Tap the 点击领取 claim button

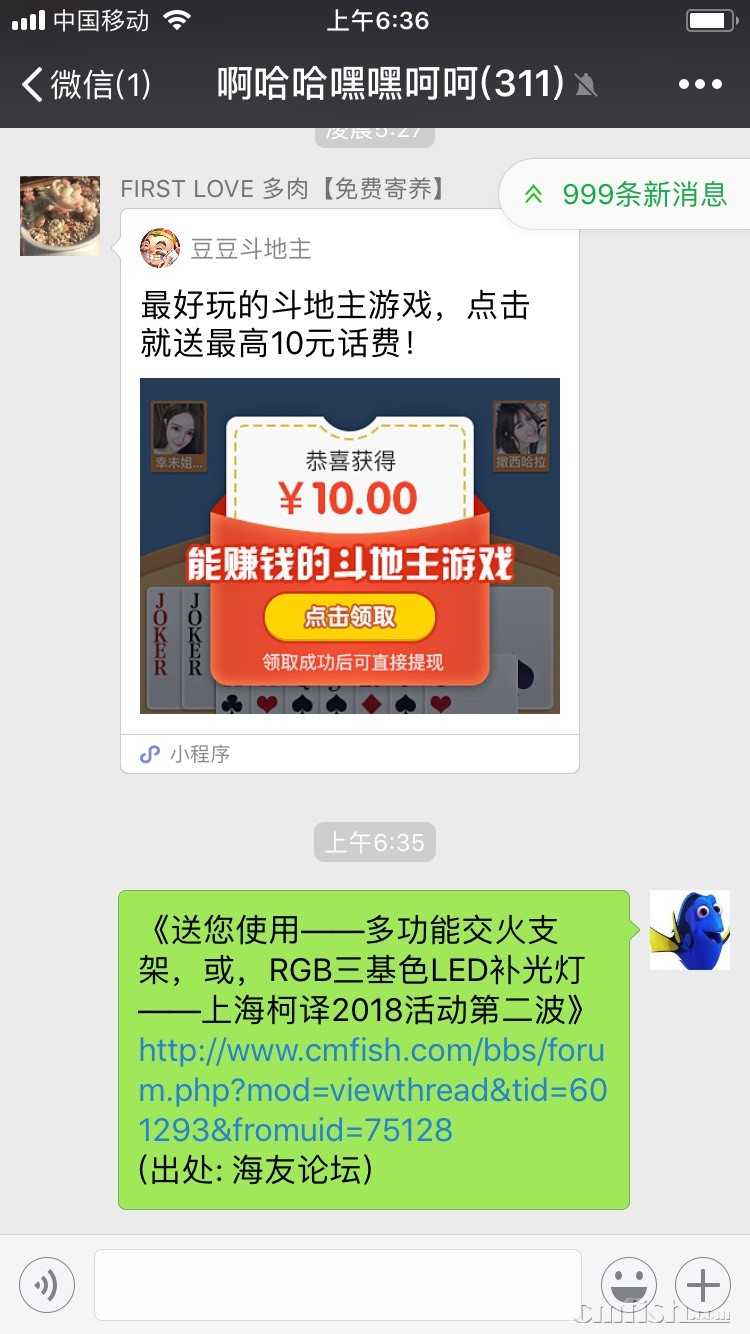348,618
